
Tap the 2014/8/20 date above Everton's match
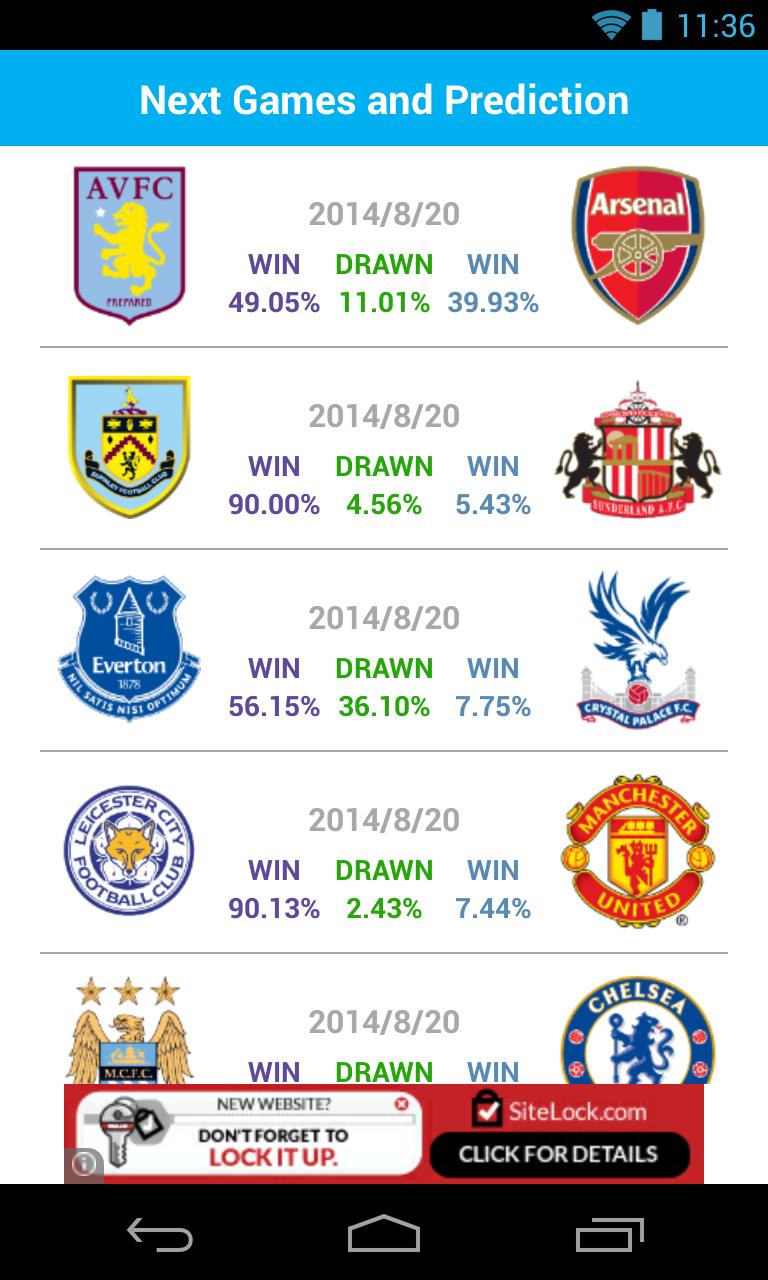pyautogui.click(x=383, y=617)
